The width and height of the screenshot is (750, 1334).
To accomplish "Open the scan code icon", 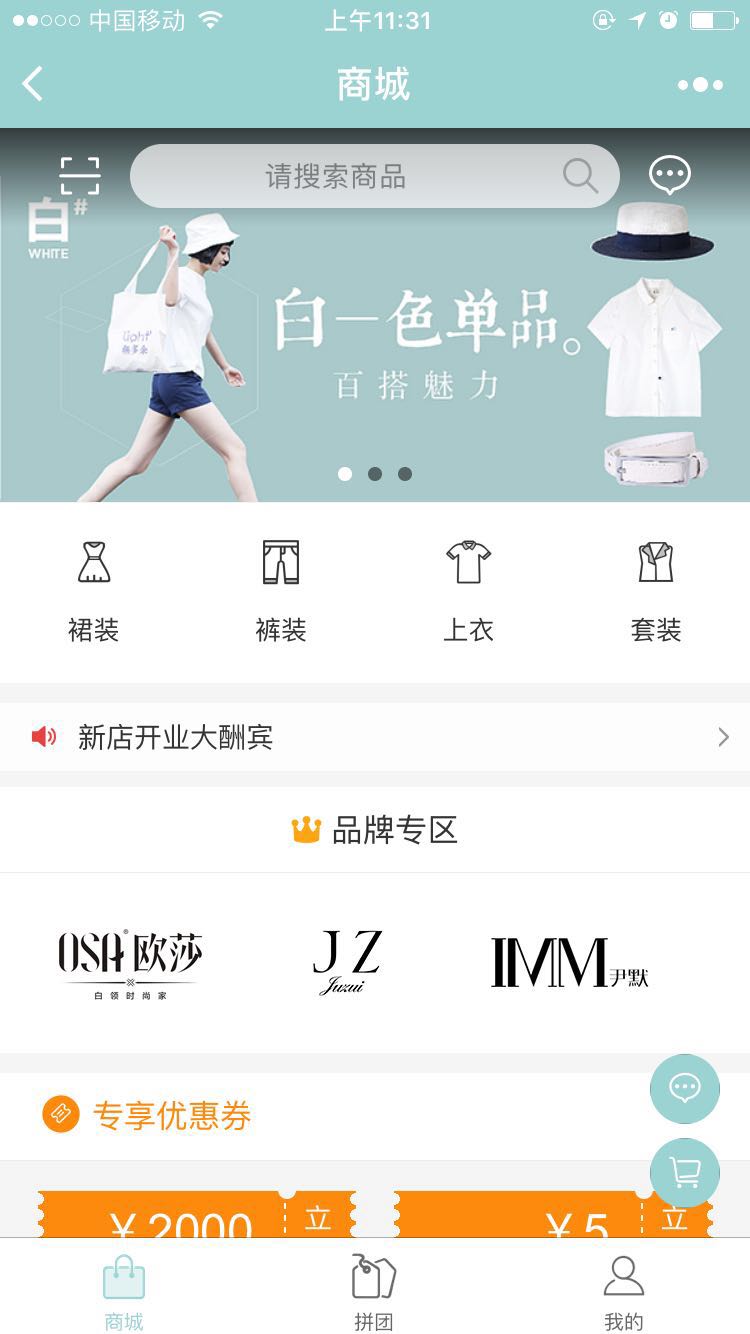I will (x=80, y=176).
